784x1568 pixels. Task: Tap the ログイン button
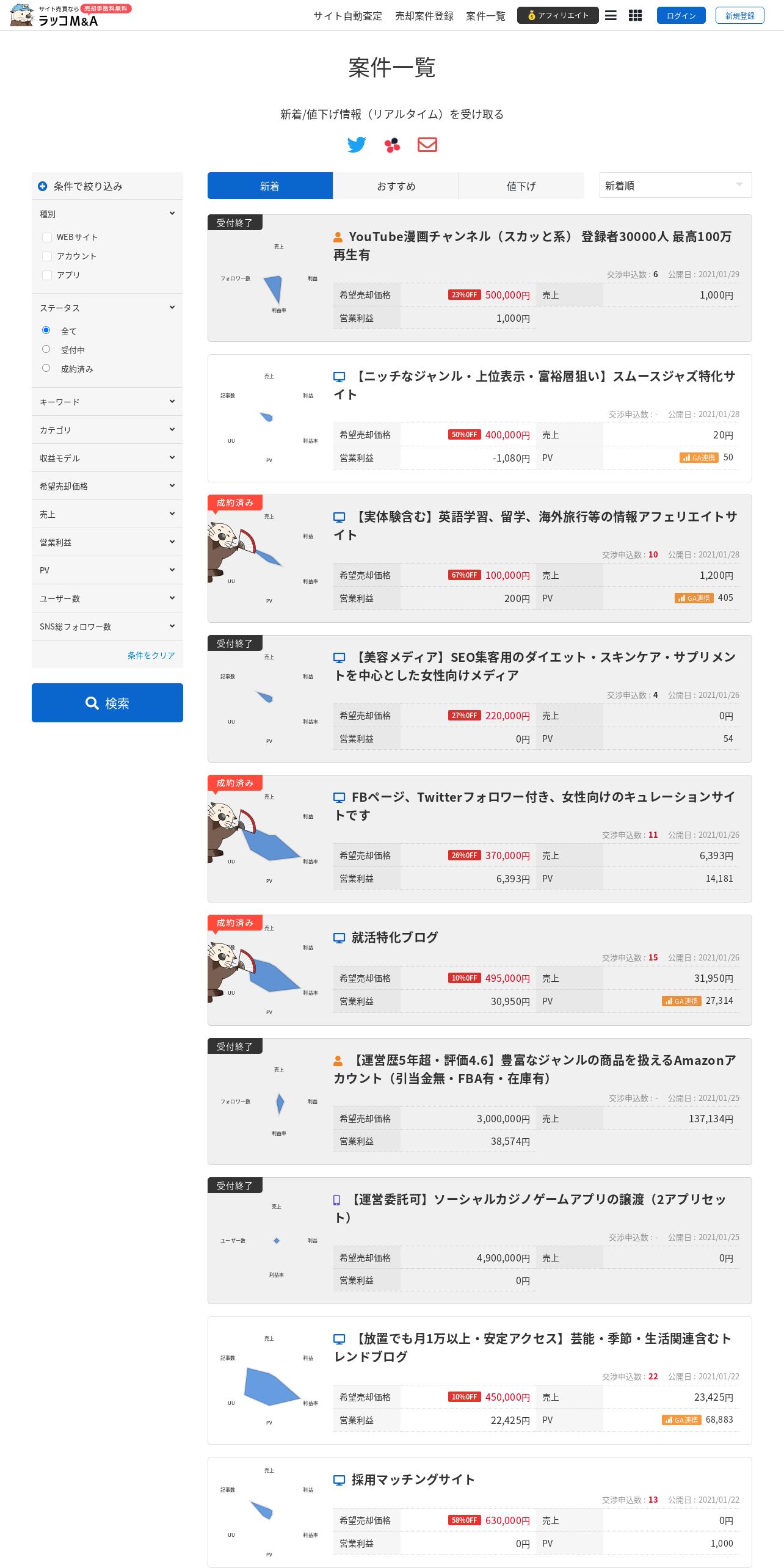pos(681,16)
